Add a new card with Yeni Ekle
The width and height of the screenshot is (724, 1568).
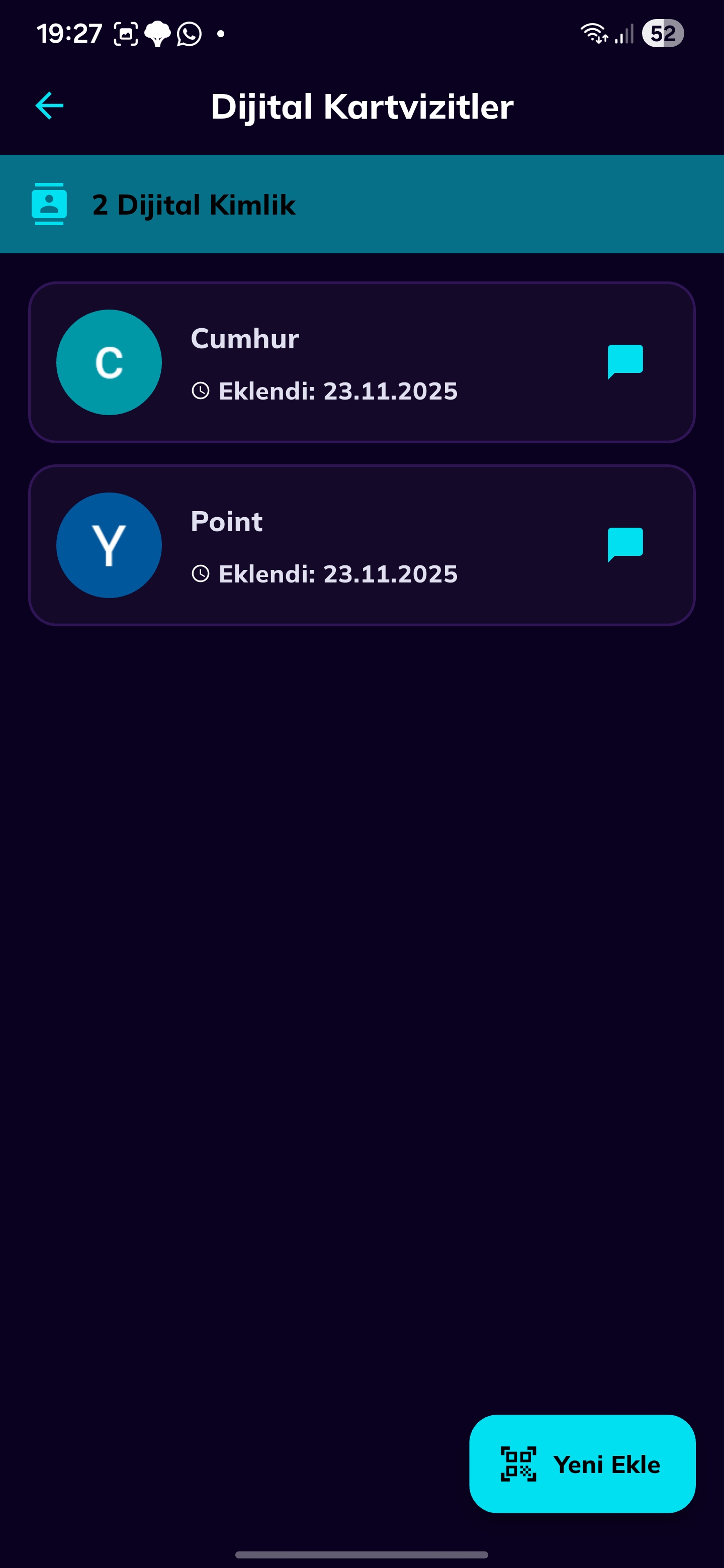[582, 1463]
